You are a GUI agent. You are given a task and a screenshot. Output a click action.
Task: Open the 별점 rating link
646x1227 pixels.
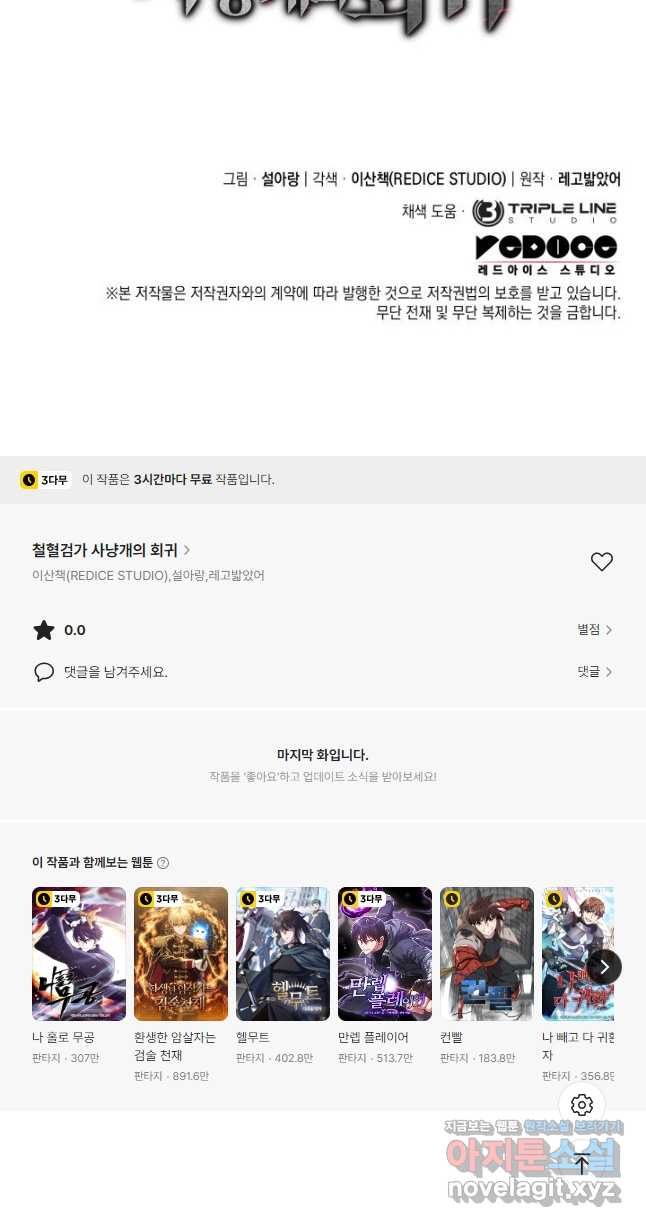[594, 630]
